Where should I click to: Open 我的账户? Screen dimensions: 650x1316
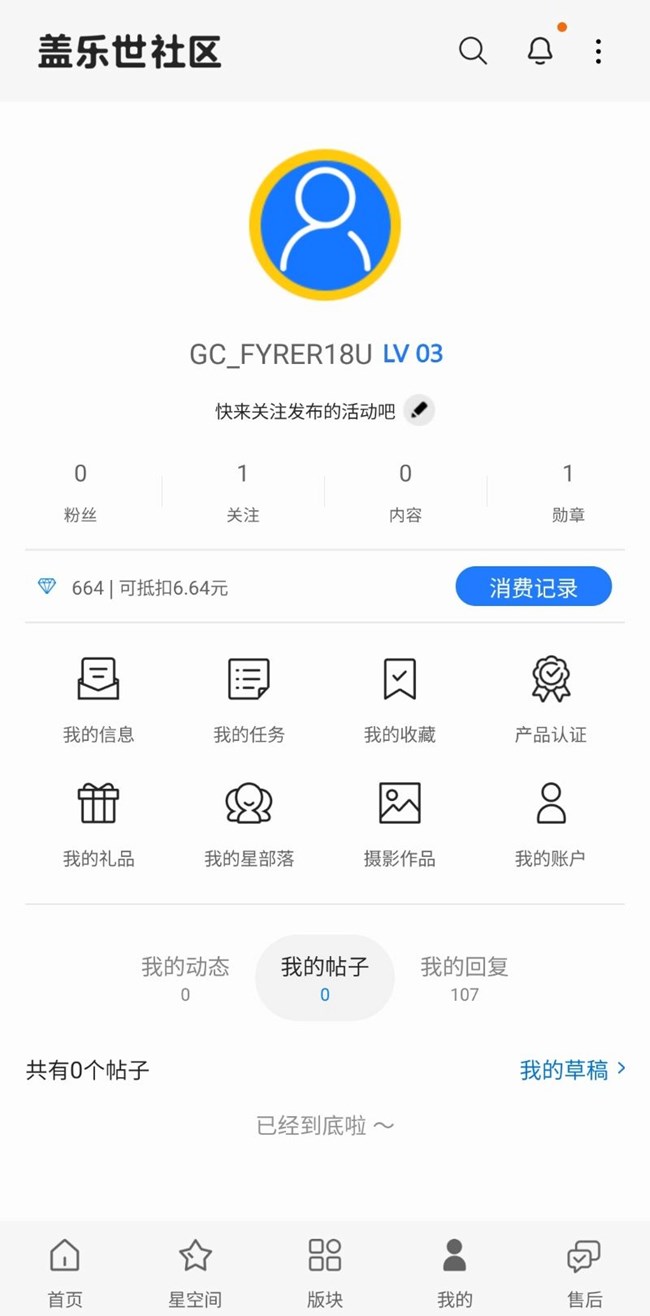[551, 823]
